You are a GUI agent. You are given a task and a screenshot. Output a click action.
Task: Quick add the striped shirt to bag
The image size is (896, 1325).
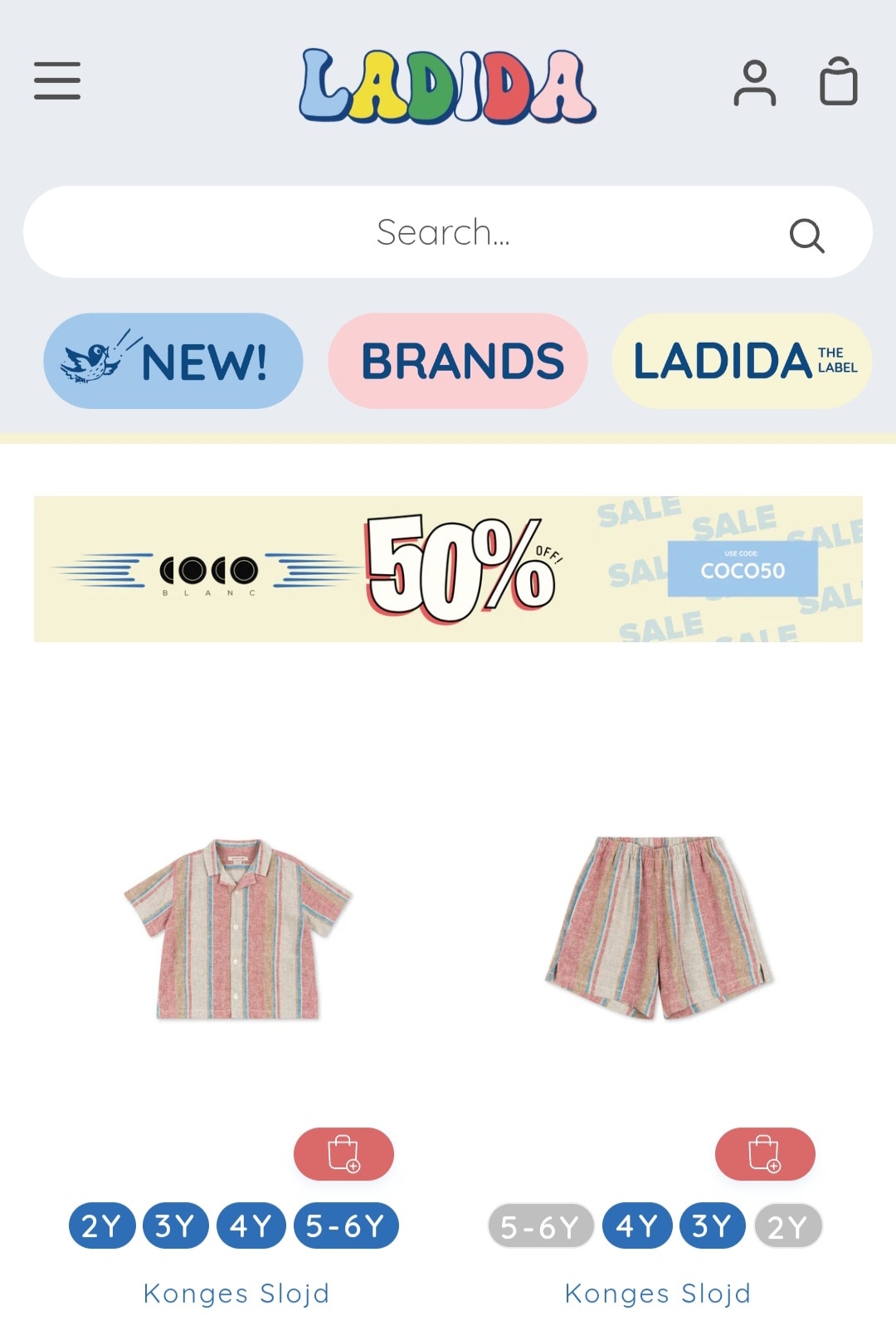[343, 1153]
